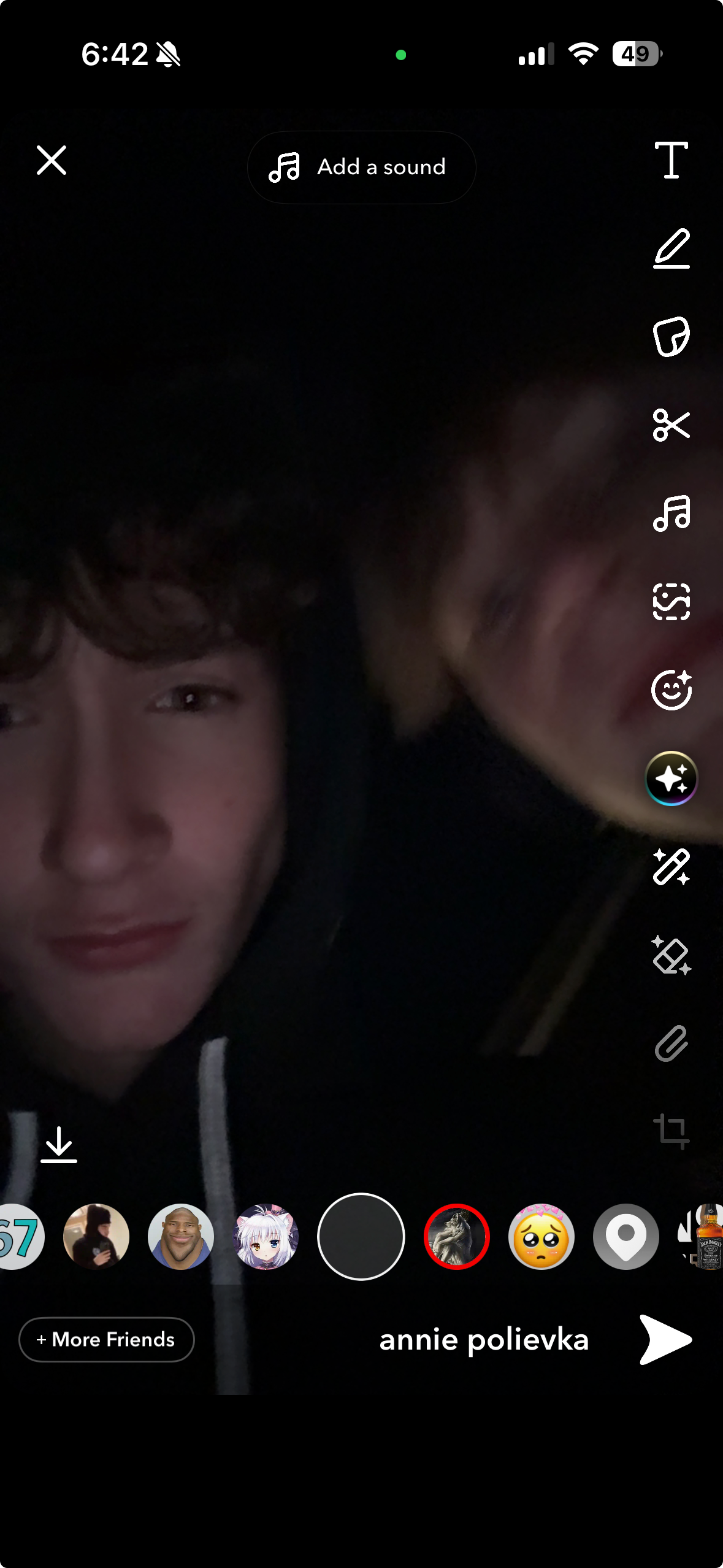Screen dimensions: 723x1568
Task: Crop the snap with the crop tool
Action: tap(671, 1131)
